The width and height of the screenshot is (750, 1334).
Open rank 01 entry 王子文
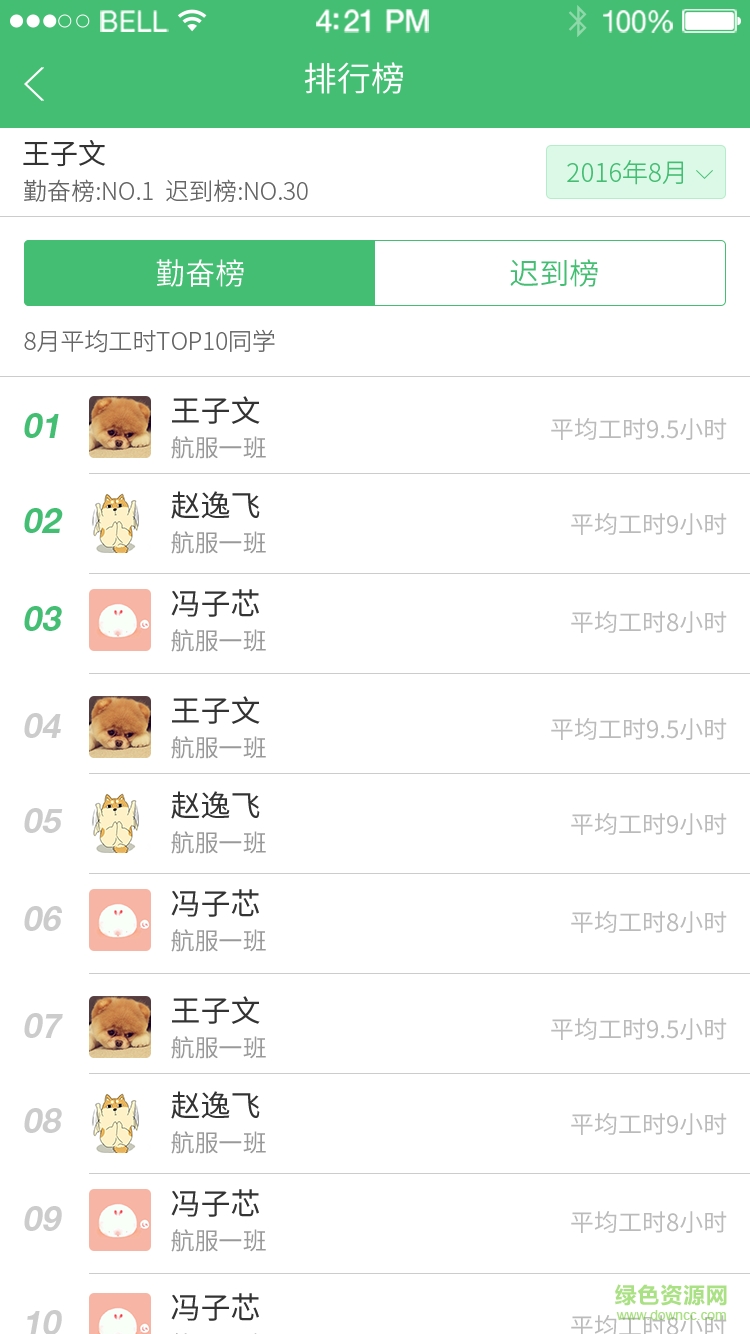pyautogui.click(x=375, y=427)
